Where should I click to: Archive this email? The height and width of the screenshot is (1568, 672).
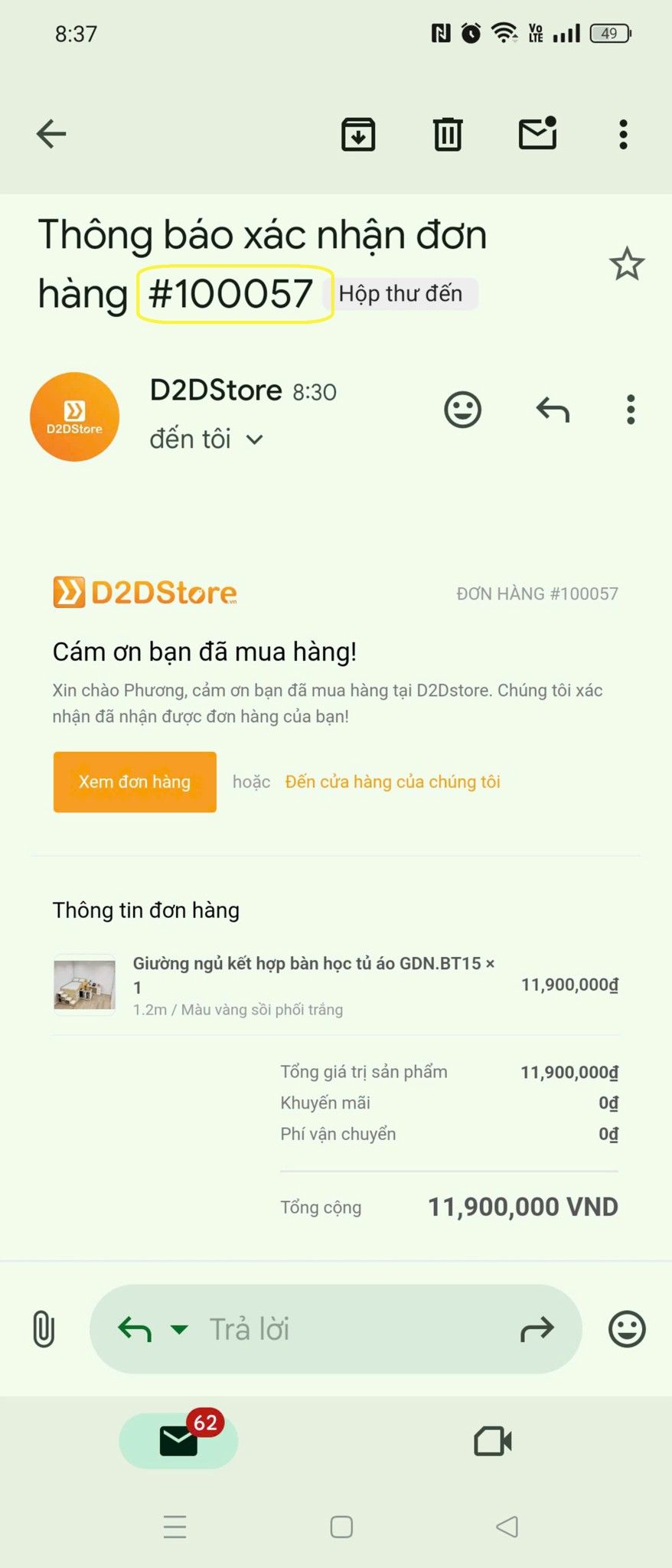[358, 135]
